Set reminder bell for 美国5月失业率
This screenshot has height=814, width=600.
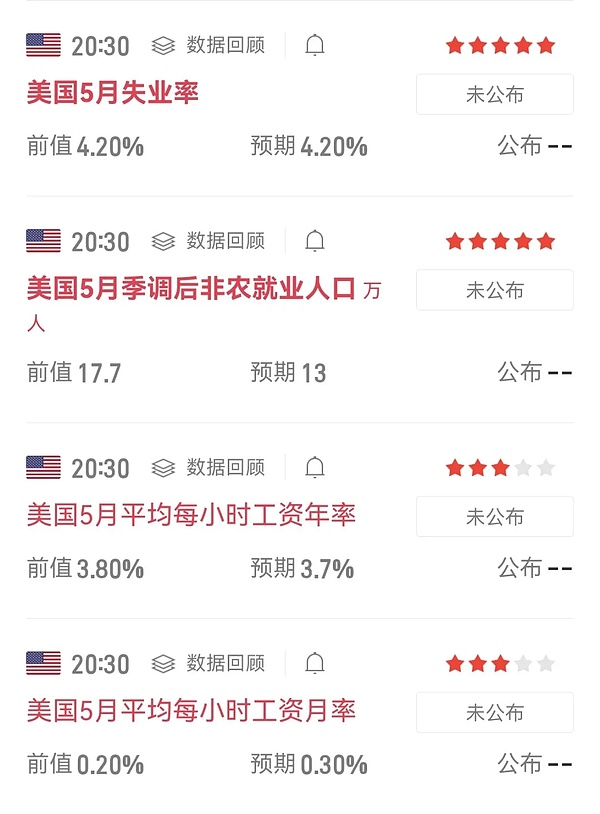315,45
